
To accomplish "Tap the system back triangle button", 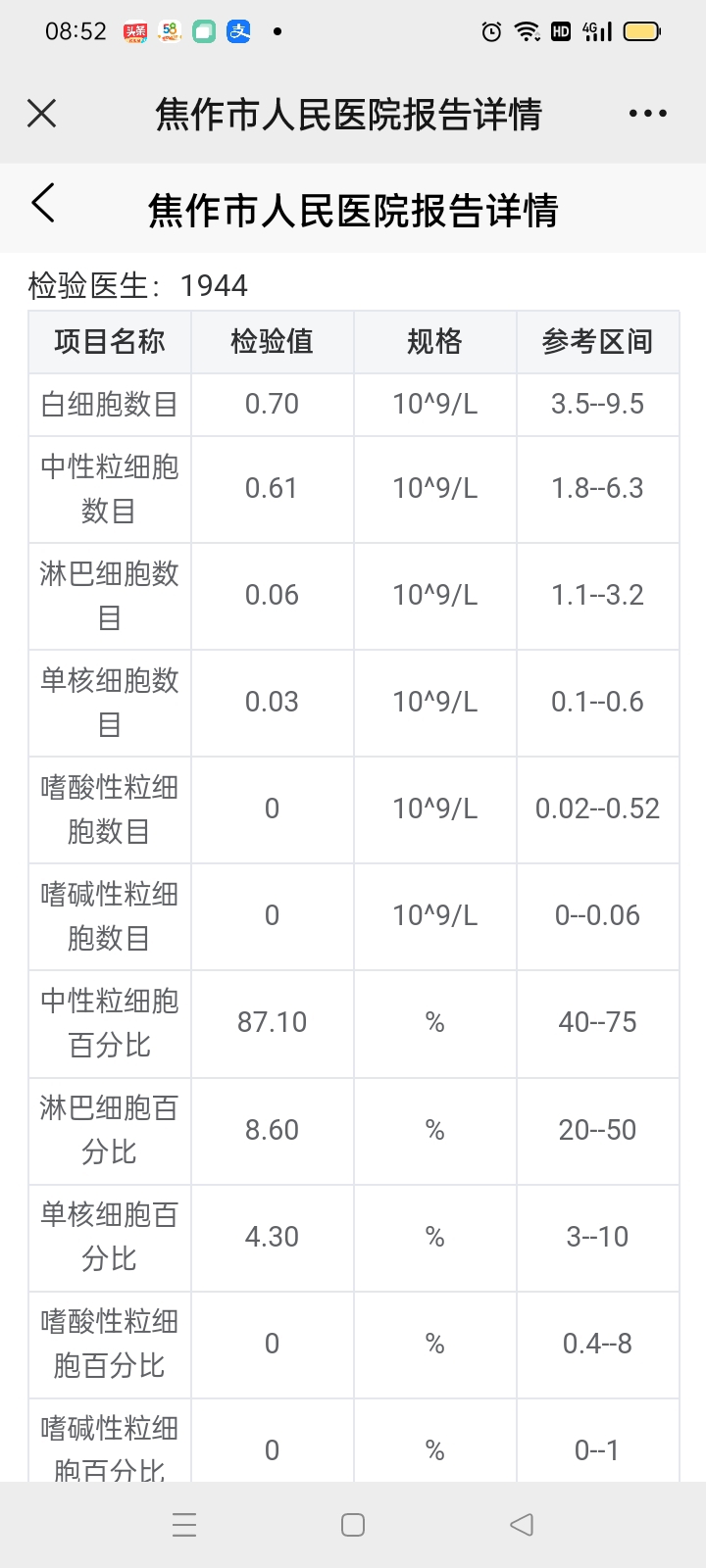I will pos(522,1524).
